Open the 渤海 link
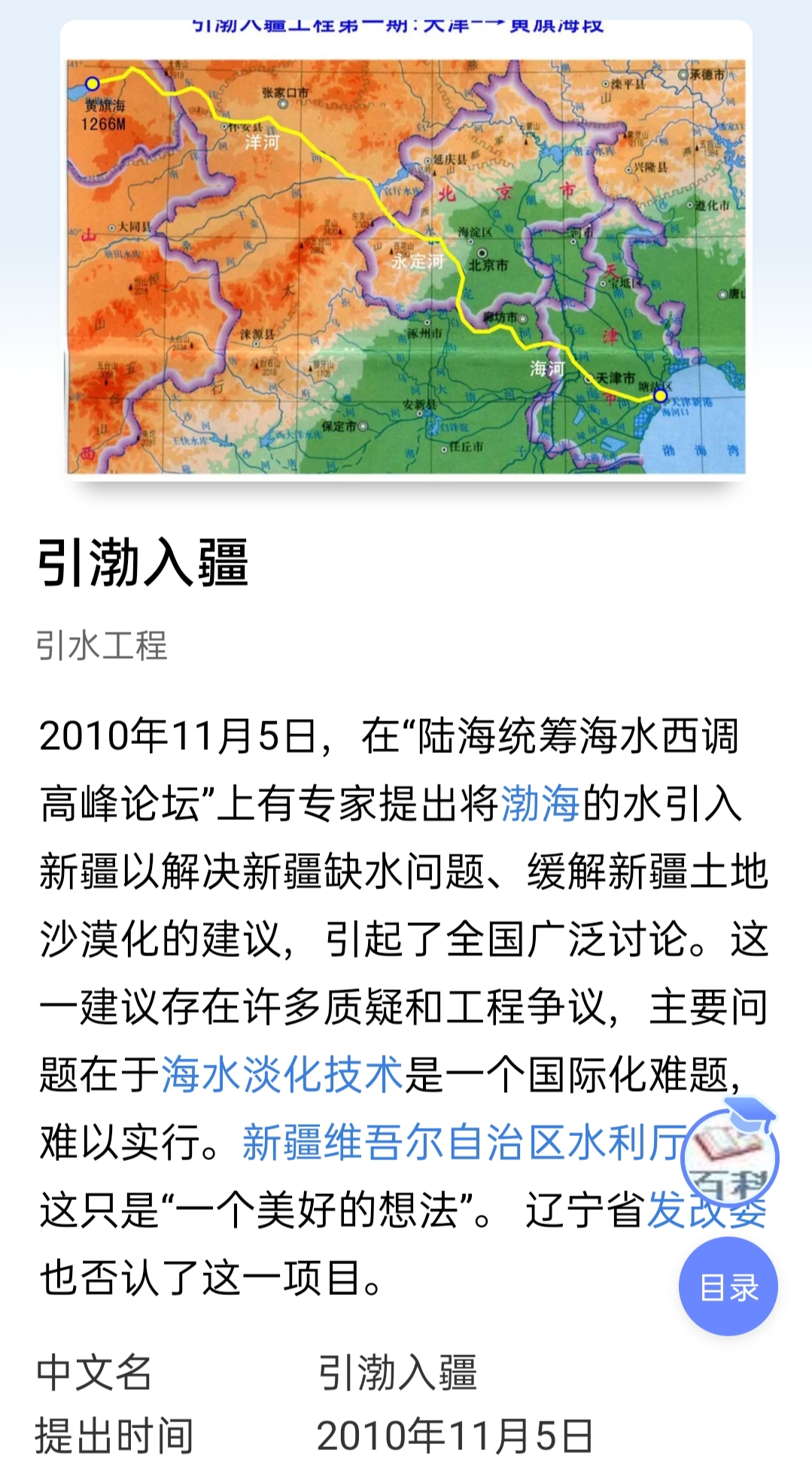812x1462 pixels. pyautogui.click(x=540, y=803)
